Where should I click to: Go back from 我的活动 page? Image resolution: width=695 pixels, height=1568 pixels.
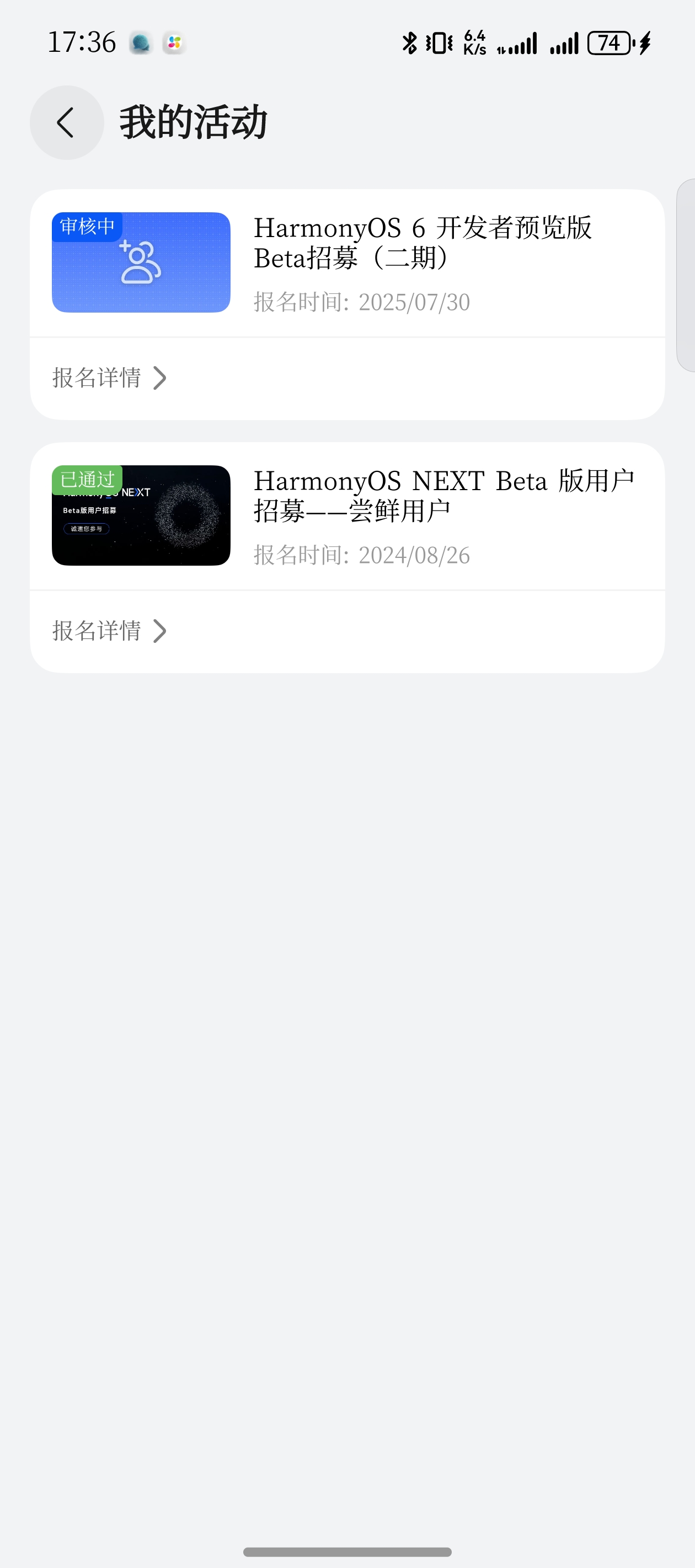tap(66, 122)
